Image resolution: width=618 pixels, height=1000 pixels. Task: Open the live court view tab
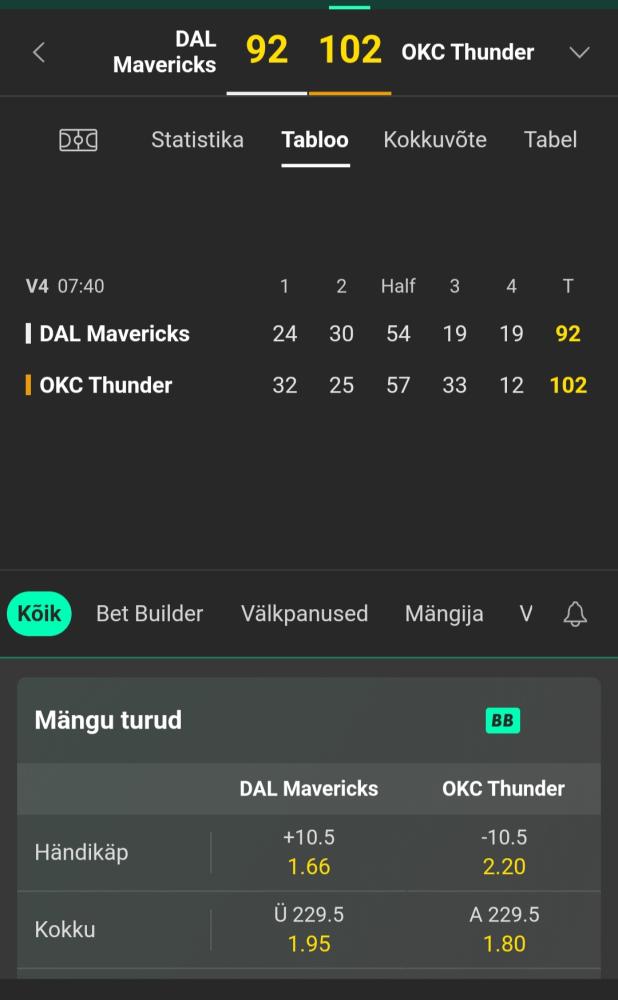coord(78,140)
